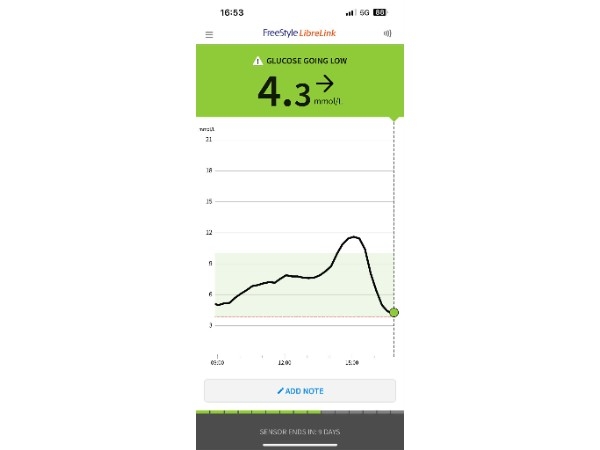Image resolution: width=600 pixels, height=450 pixels.
Task: Tap the sensor scan sound icon
Action: [x=387, y=34]
